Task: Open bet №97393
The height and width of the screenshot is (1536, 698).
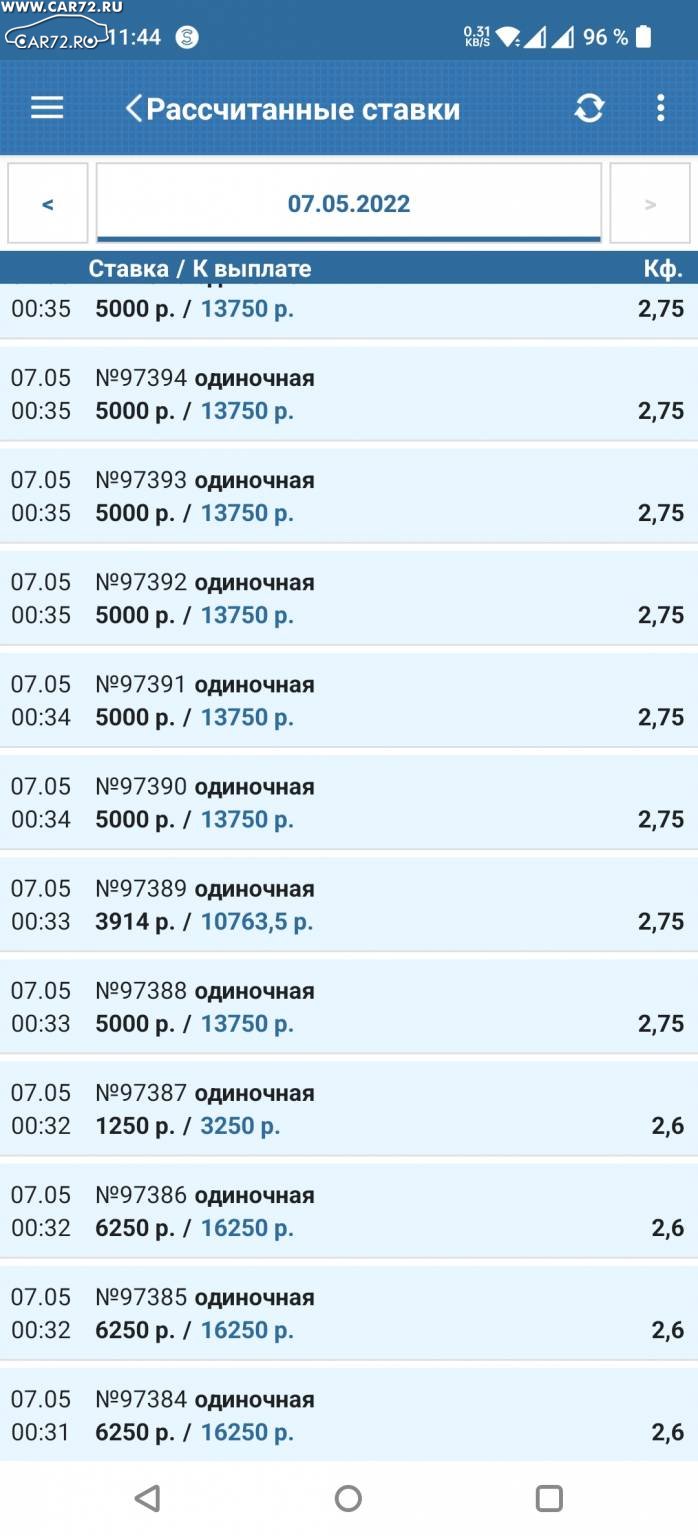Action: tap(349, 496)
